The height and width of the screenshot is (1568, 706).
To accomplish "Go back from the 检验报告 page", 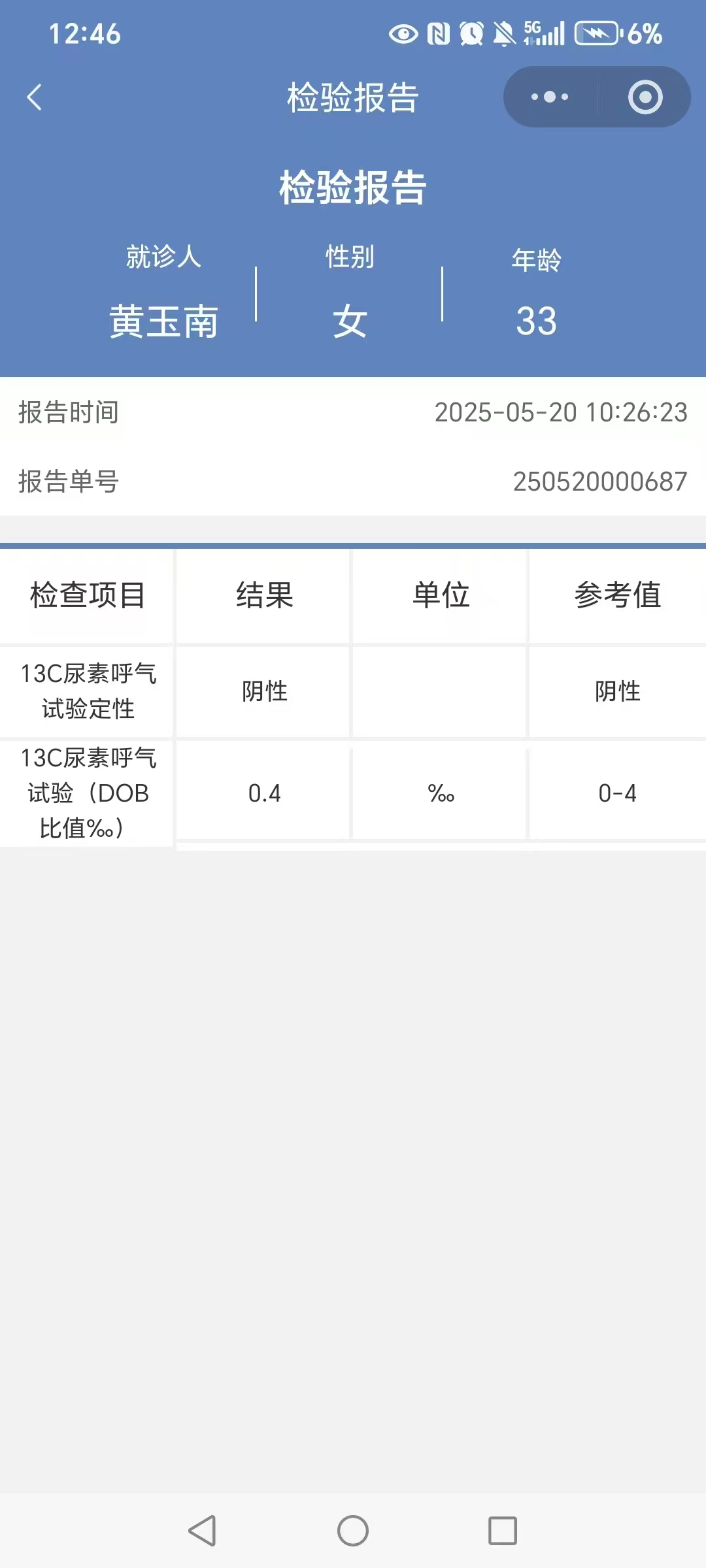I will click(x=35, y=97).
